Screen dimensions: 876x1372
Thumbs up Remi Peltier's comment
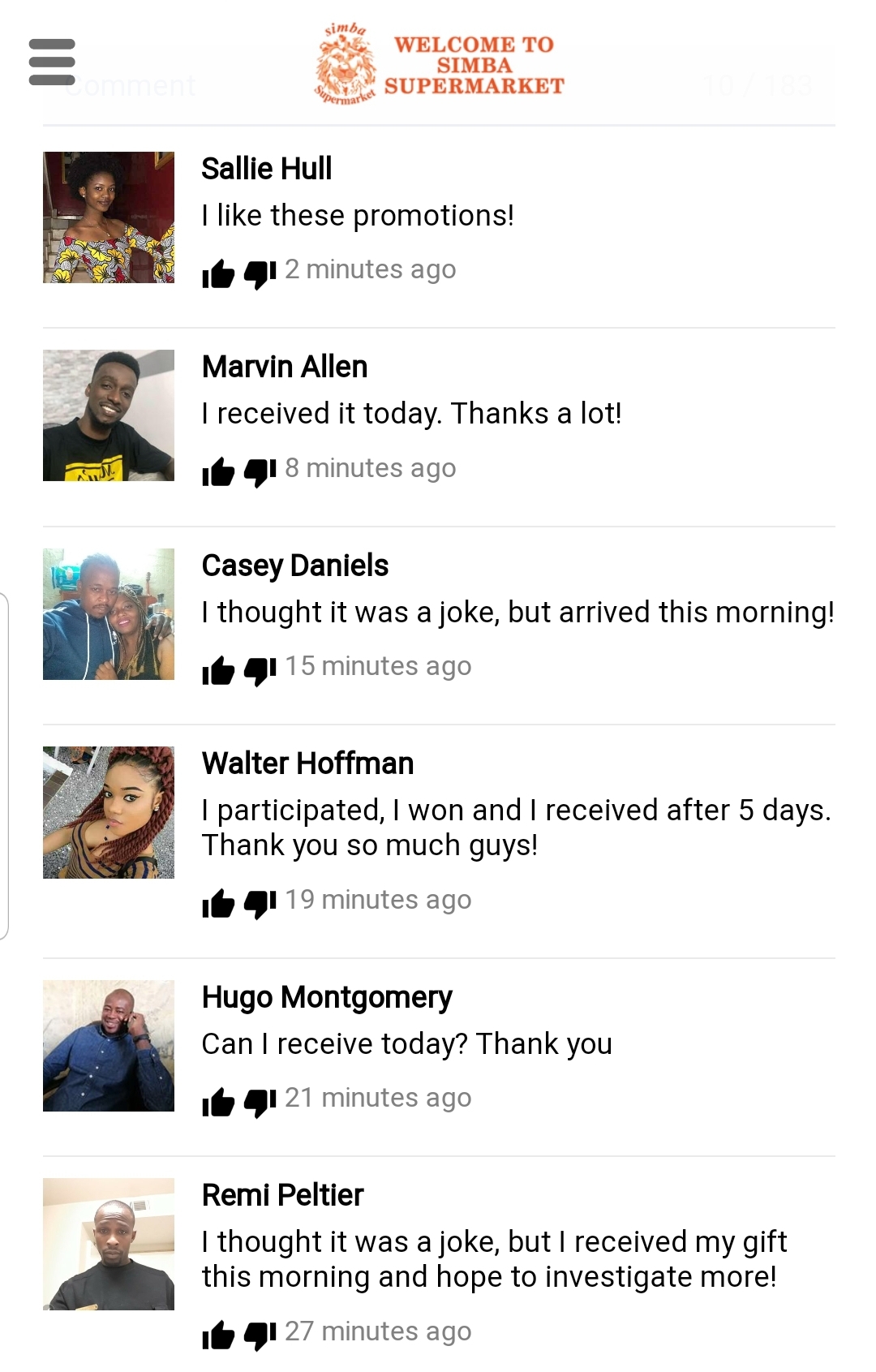[218, 1335]
